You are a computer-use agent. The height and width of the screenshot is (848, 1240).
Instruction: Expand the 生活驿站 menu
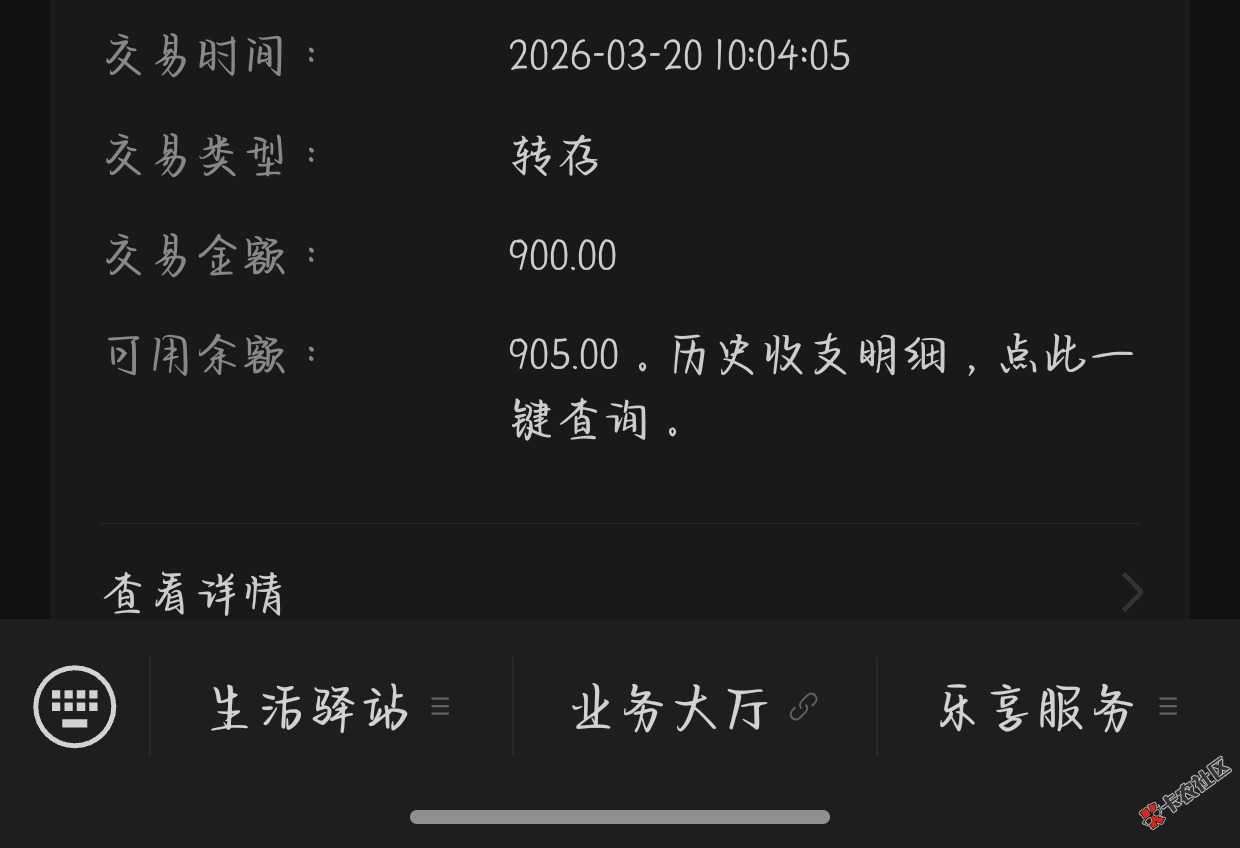click(330, 708)
